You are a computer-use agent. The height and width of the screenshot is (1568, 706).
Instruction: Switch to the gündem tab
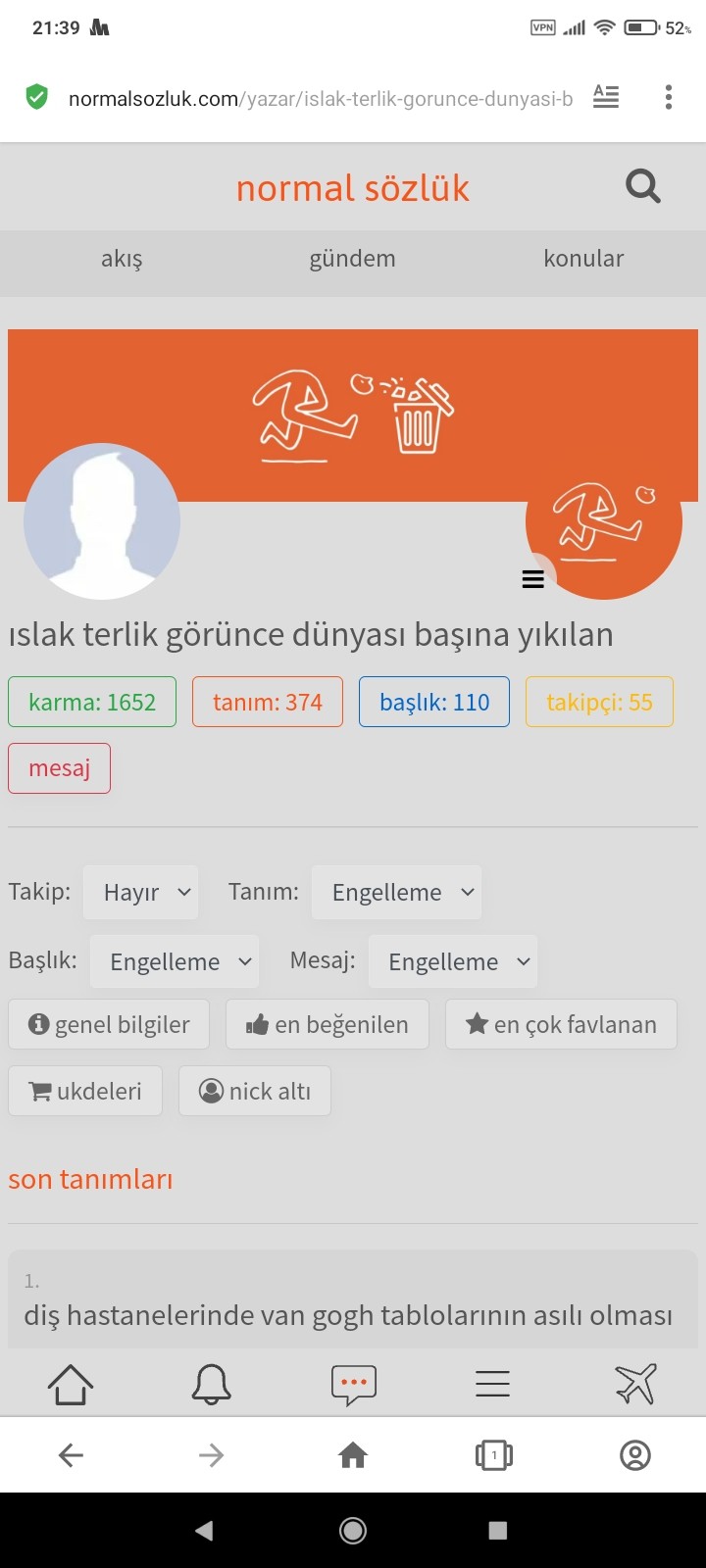point(352,259)
